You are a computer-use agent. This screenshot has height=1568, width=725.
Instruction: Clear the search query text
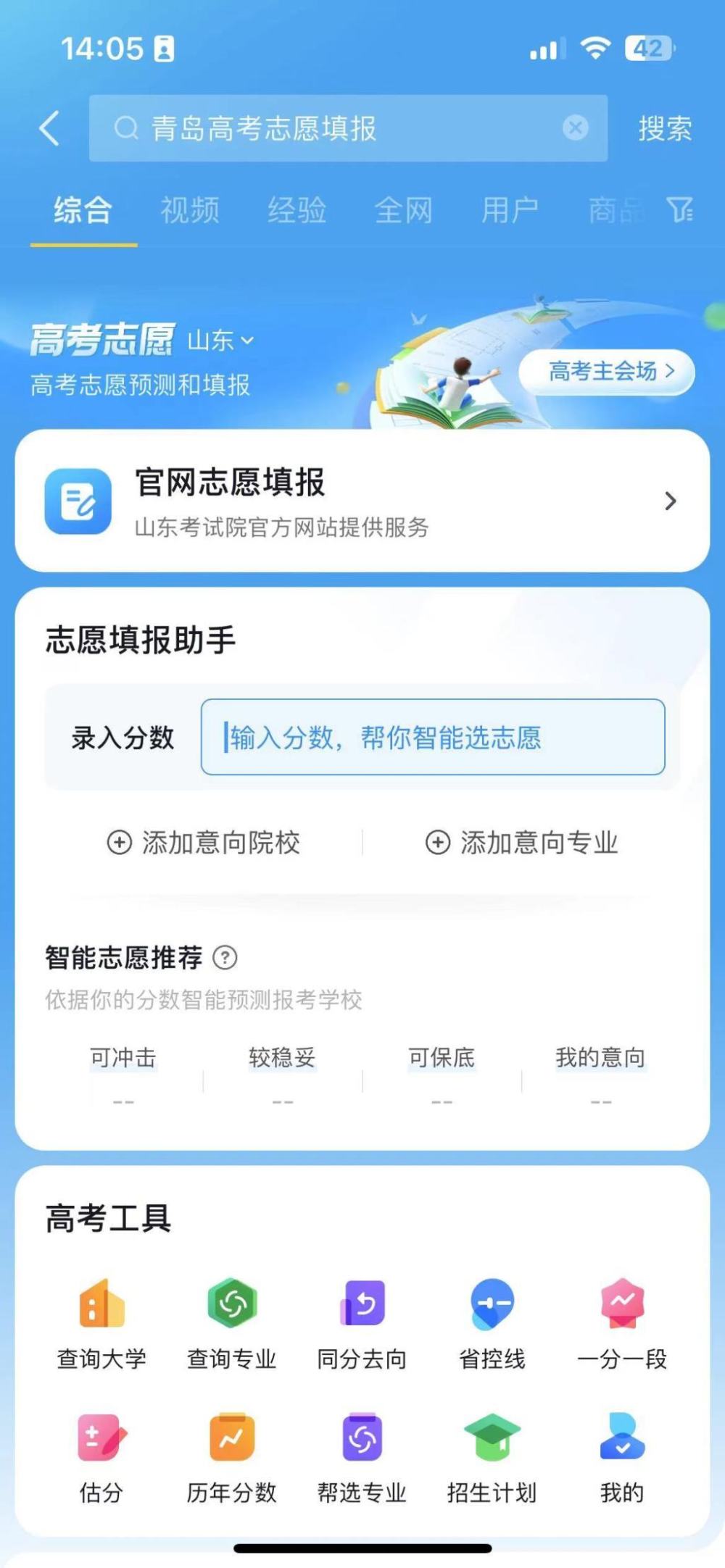point(576,128)
